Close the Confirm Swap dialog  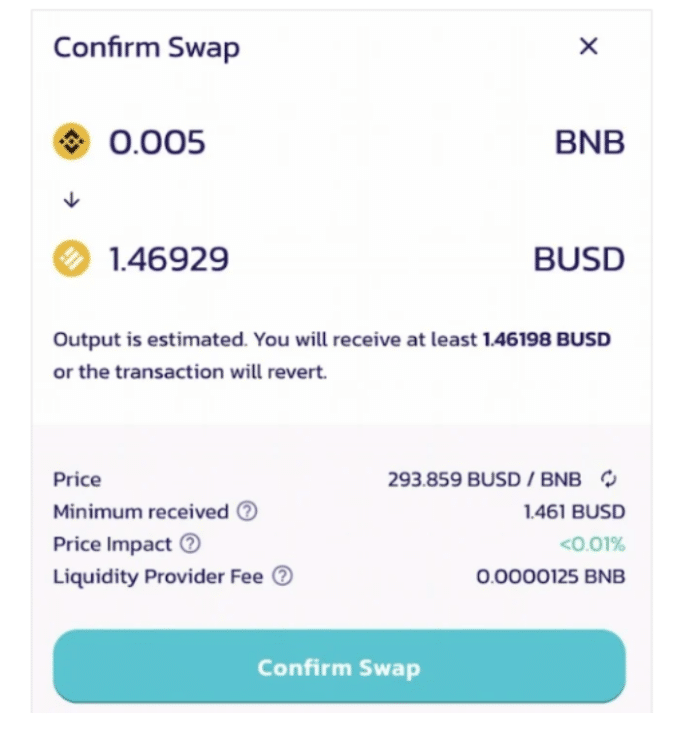(589, 46)
